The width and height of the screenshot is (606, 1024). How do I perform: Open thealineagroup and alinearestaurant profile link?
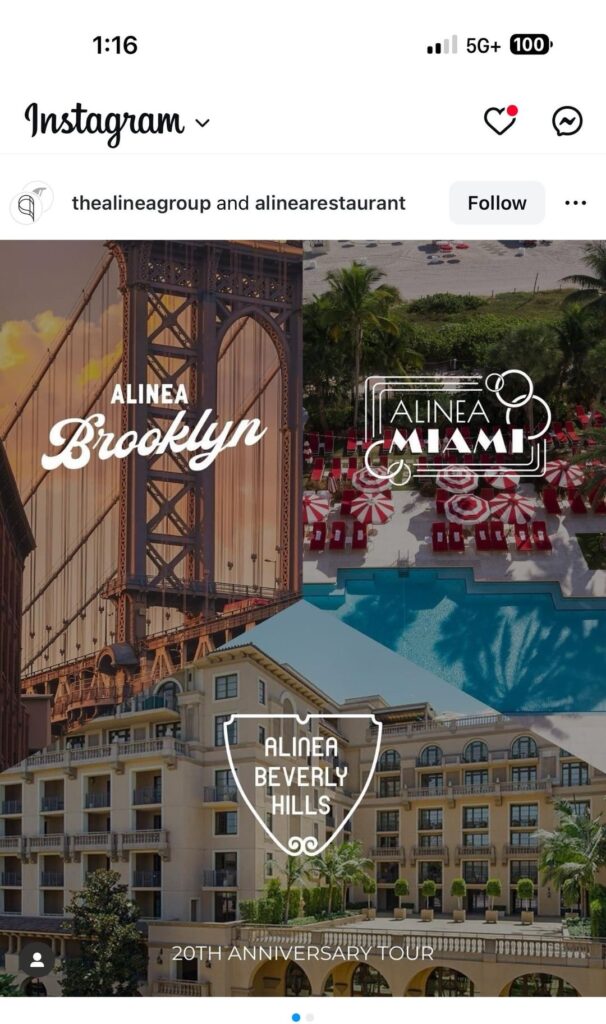(x=238, y=203)
